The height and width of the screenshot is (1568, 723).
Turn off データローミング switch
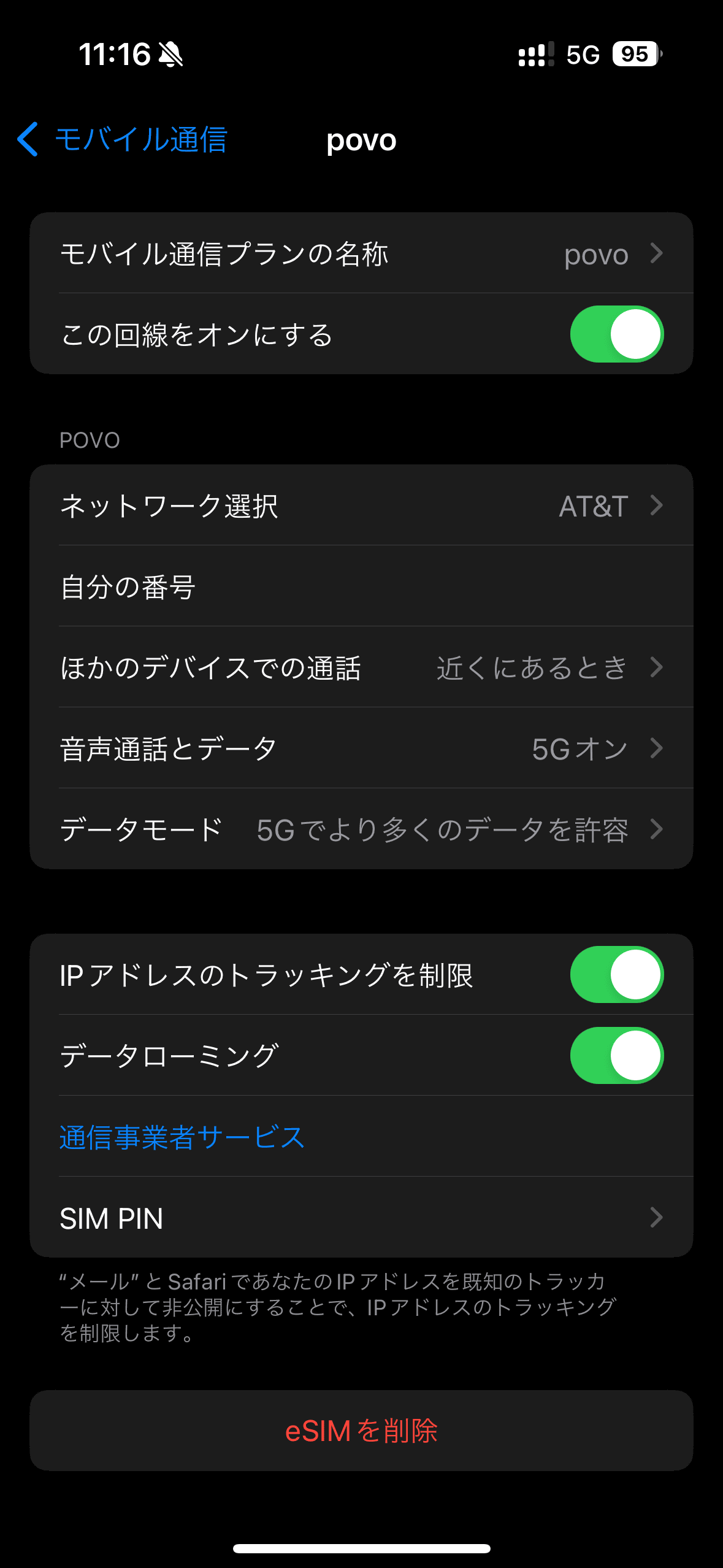616,1056
